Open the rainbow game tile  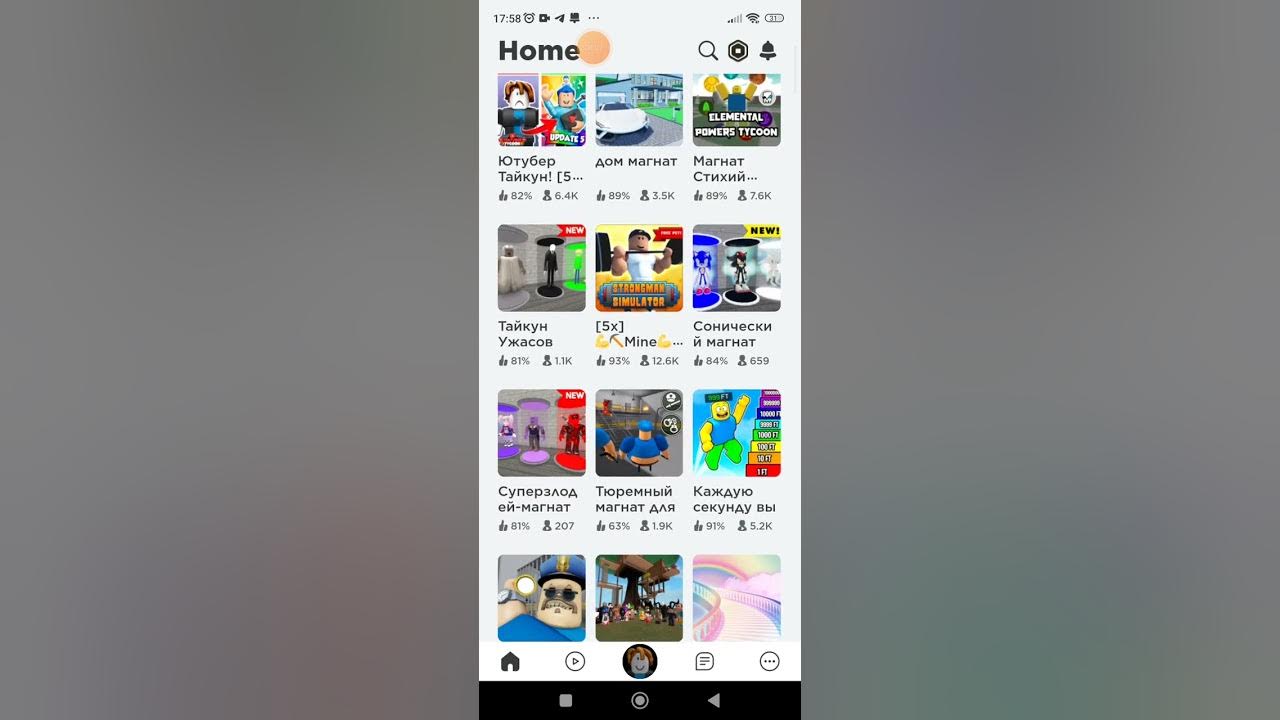tap(736, 597)
